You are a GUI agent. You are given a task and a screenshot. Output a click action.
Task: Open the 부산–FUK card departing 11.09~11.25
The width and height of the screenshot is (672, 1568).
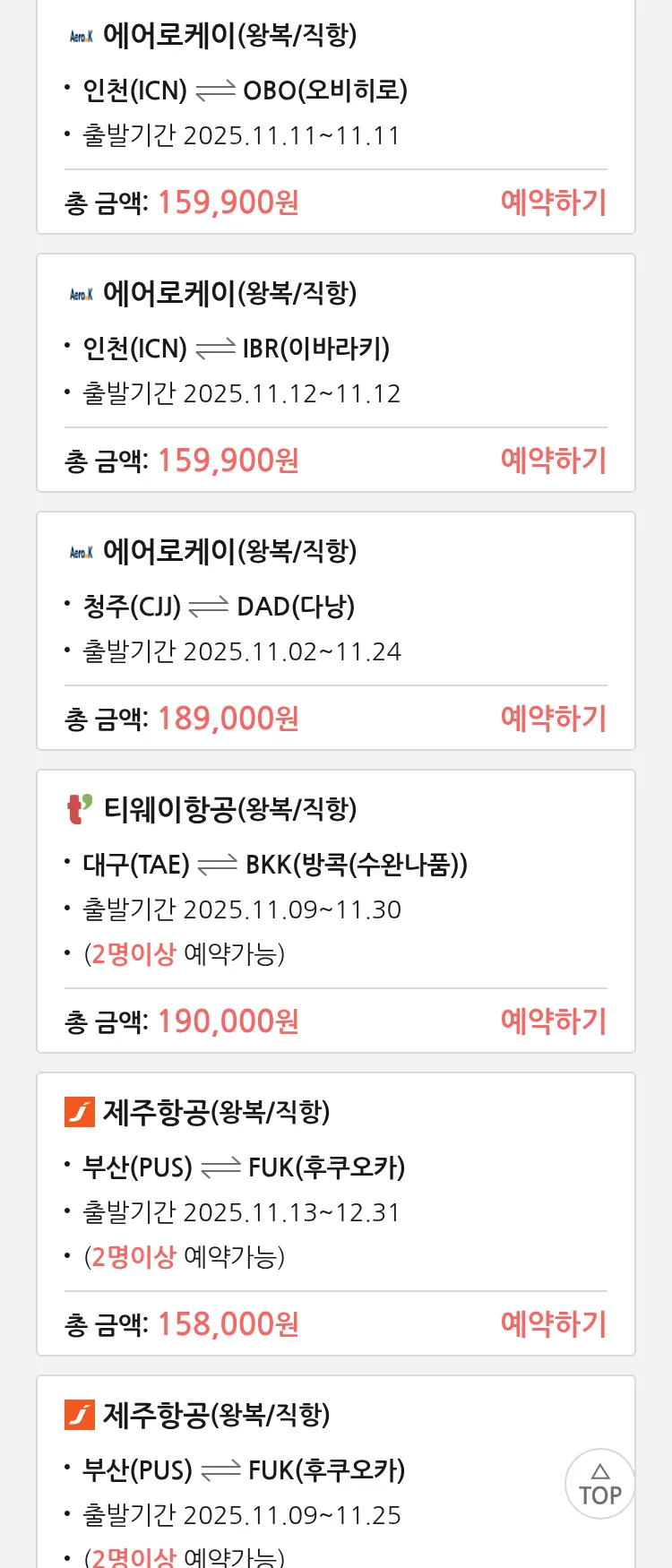[x=269, y=1469]
